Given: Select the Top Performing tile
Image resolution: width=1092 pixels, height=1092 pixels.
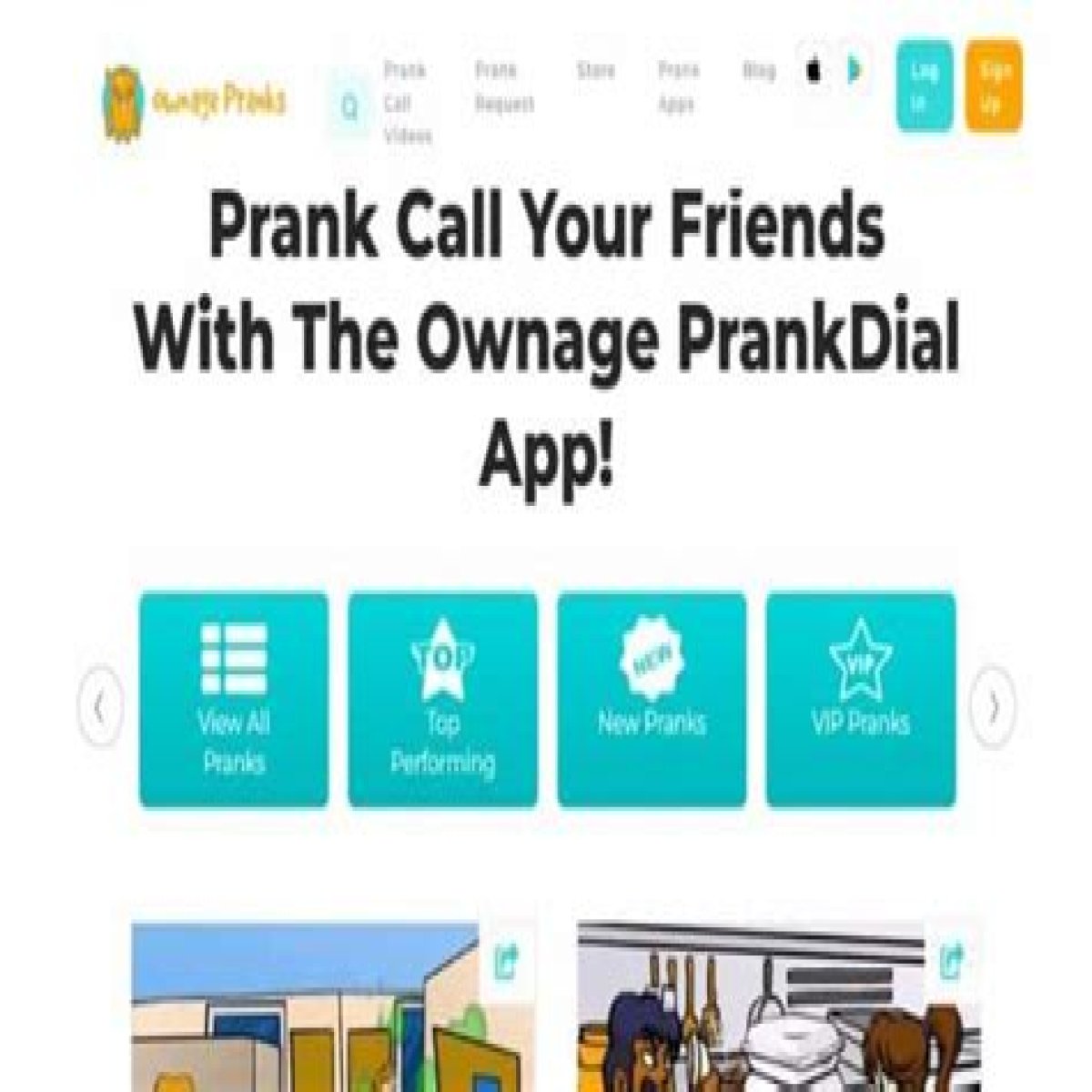Looking at the screenshot, I should (443, 699).
